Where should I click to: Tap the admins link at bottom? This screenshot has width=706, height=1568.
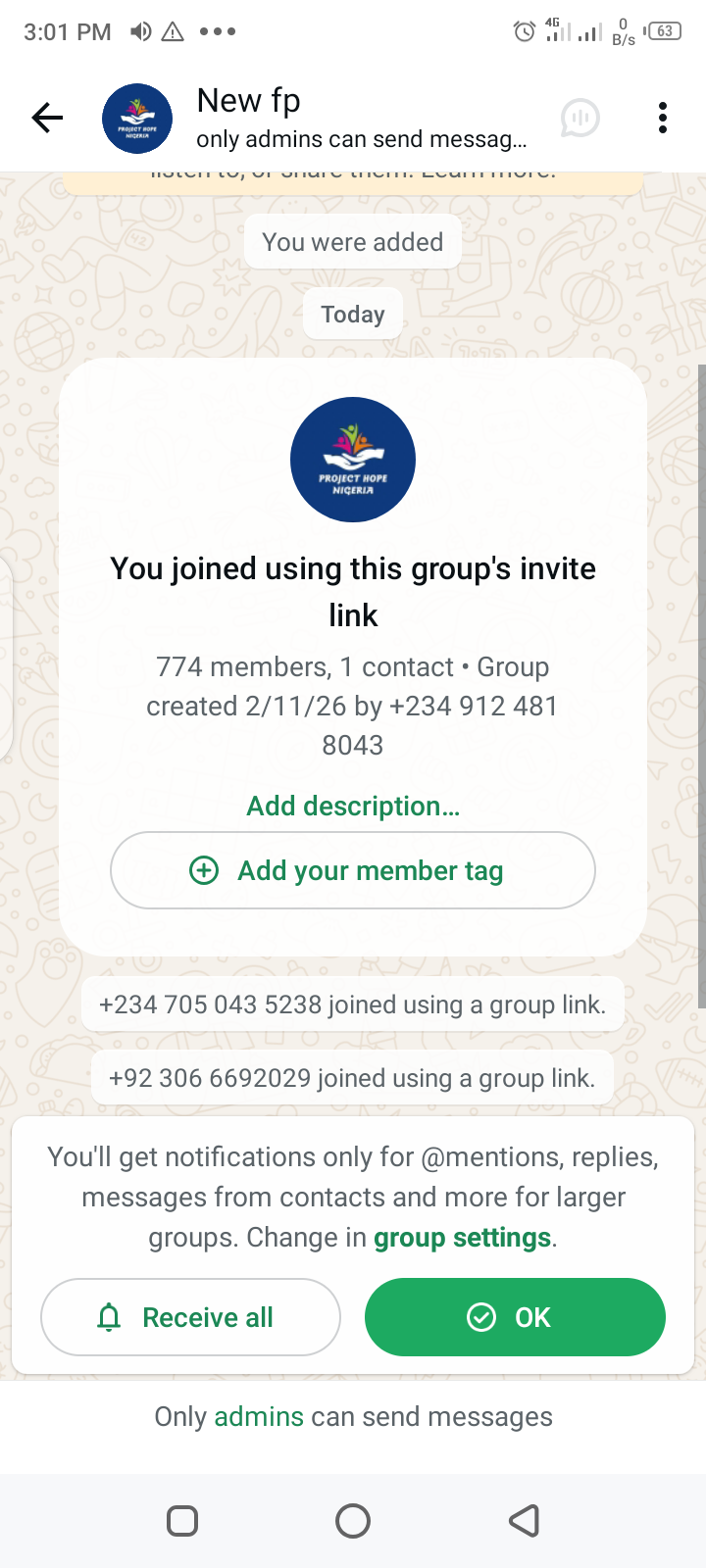coord(259,1417)
